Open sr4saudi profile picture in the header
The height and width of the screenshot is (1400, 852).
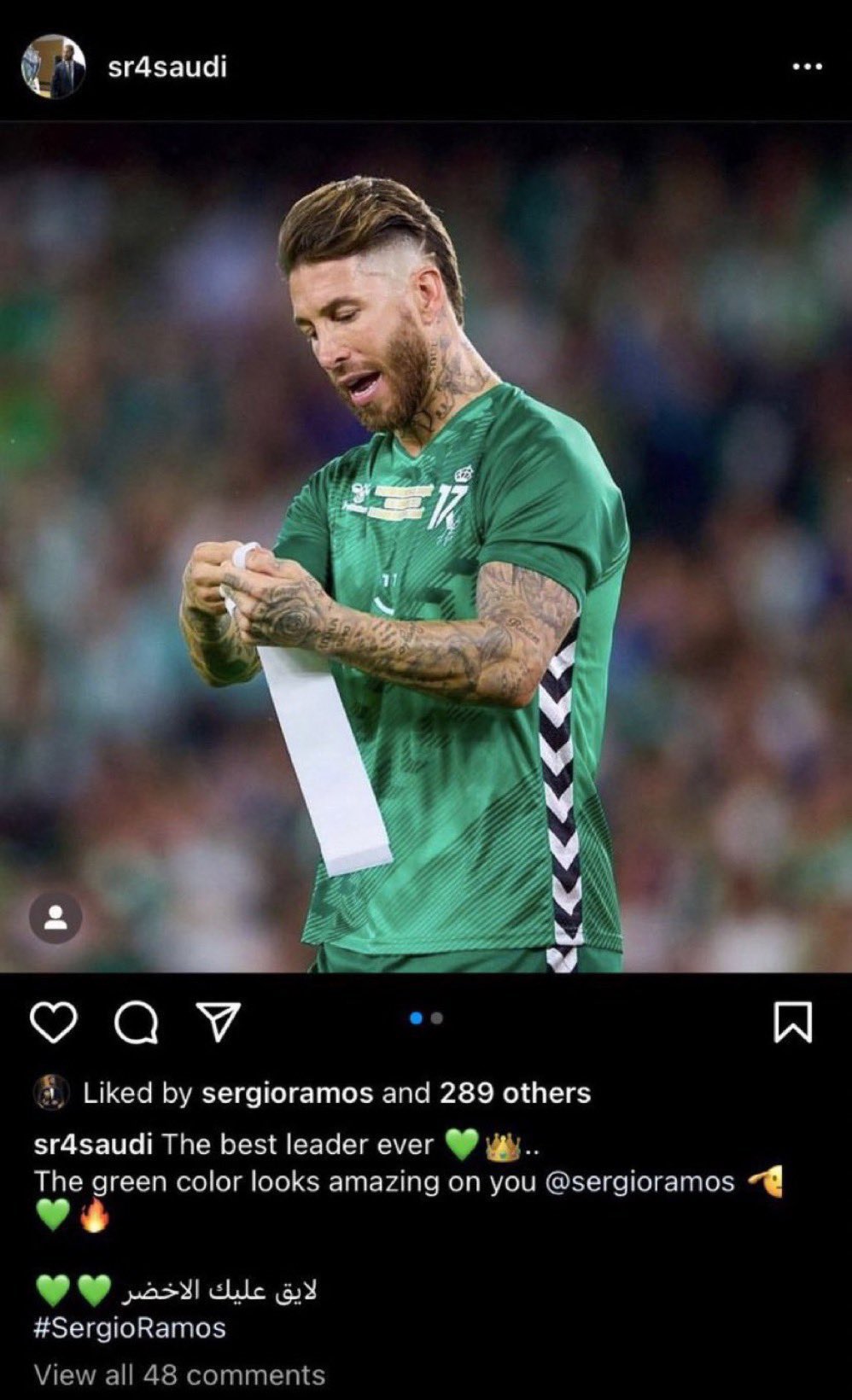(53, 67)
